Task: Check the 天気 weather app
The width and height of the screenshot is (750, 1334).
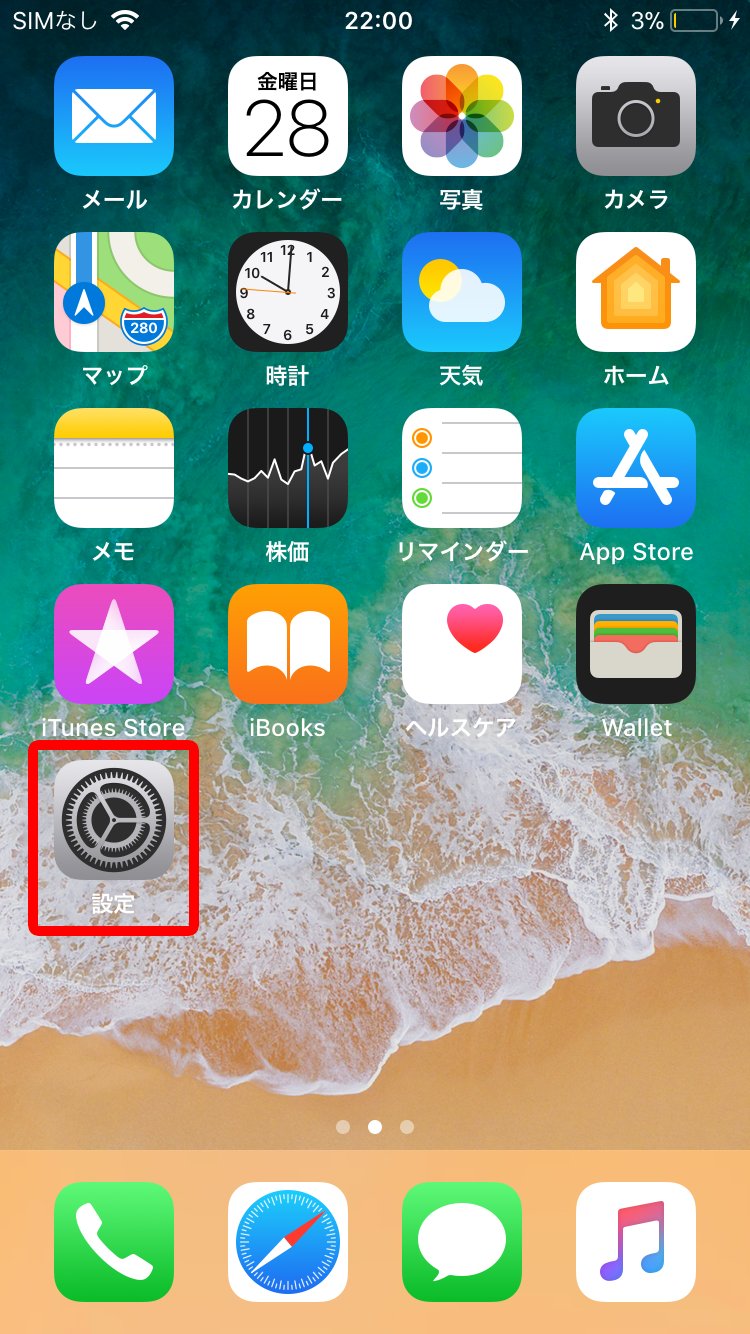Action: click(x=462, y=292)
